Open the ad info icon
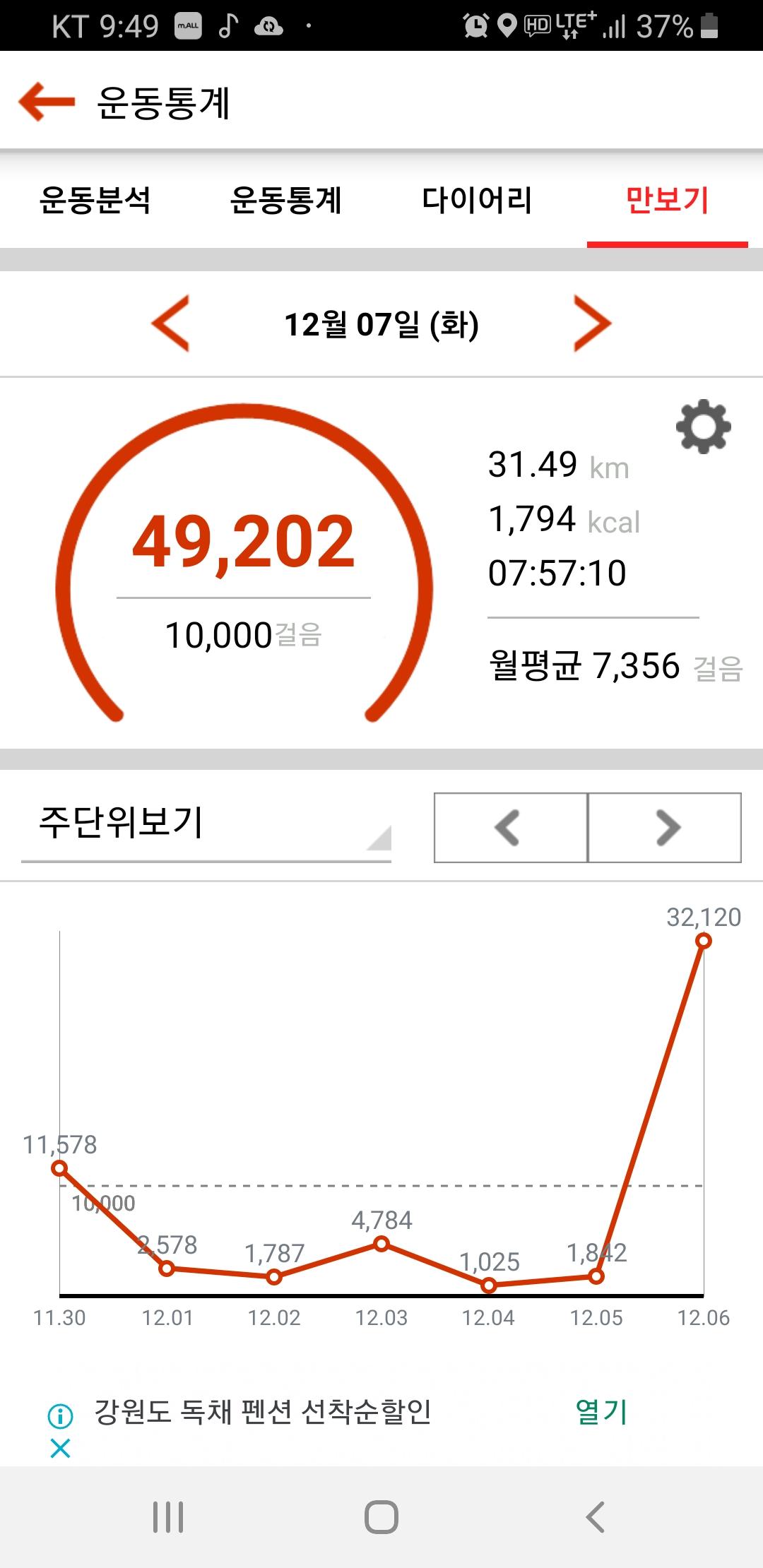This screenshot has height=1568, width=763. click(60, 1415)
